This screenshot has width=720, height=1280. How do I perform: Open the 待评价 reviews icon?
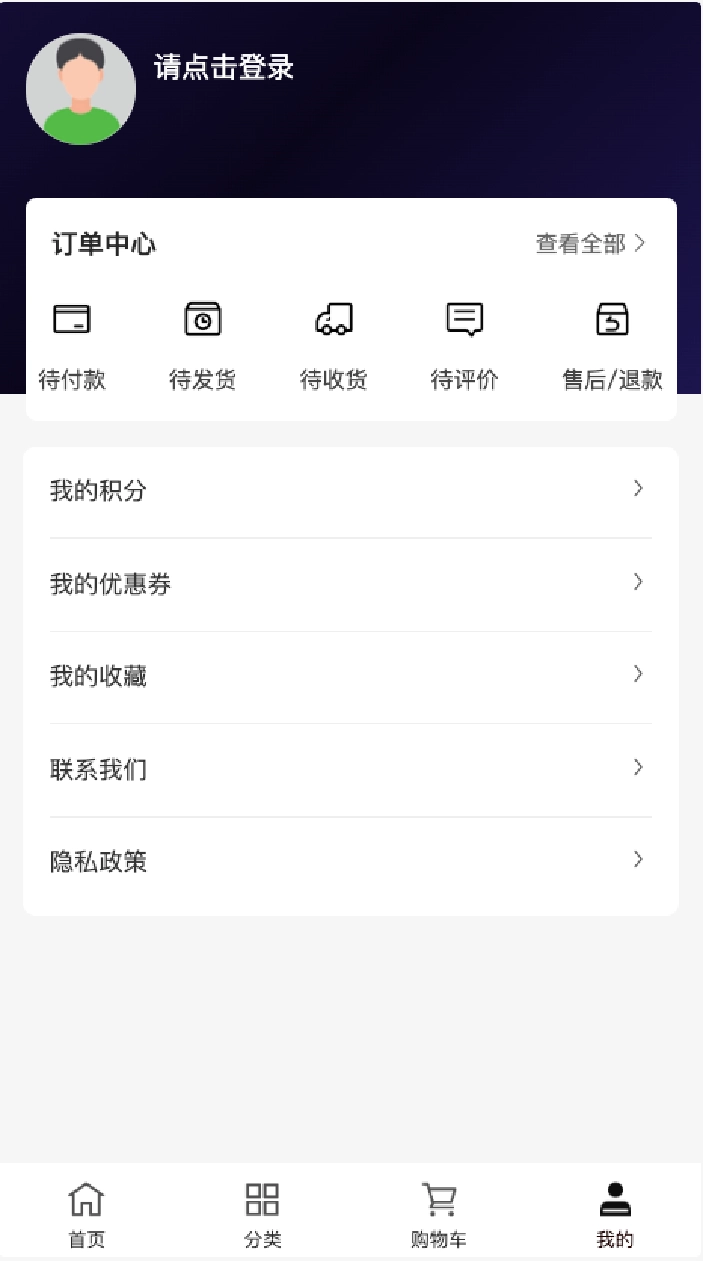coord(464,318)
